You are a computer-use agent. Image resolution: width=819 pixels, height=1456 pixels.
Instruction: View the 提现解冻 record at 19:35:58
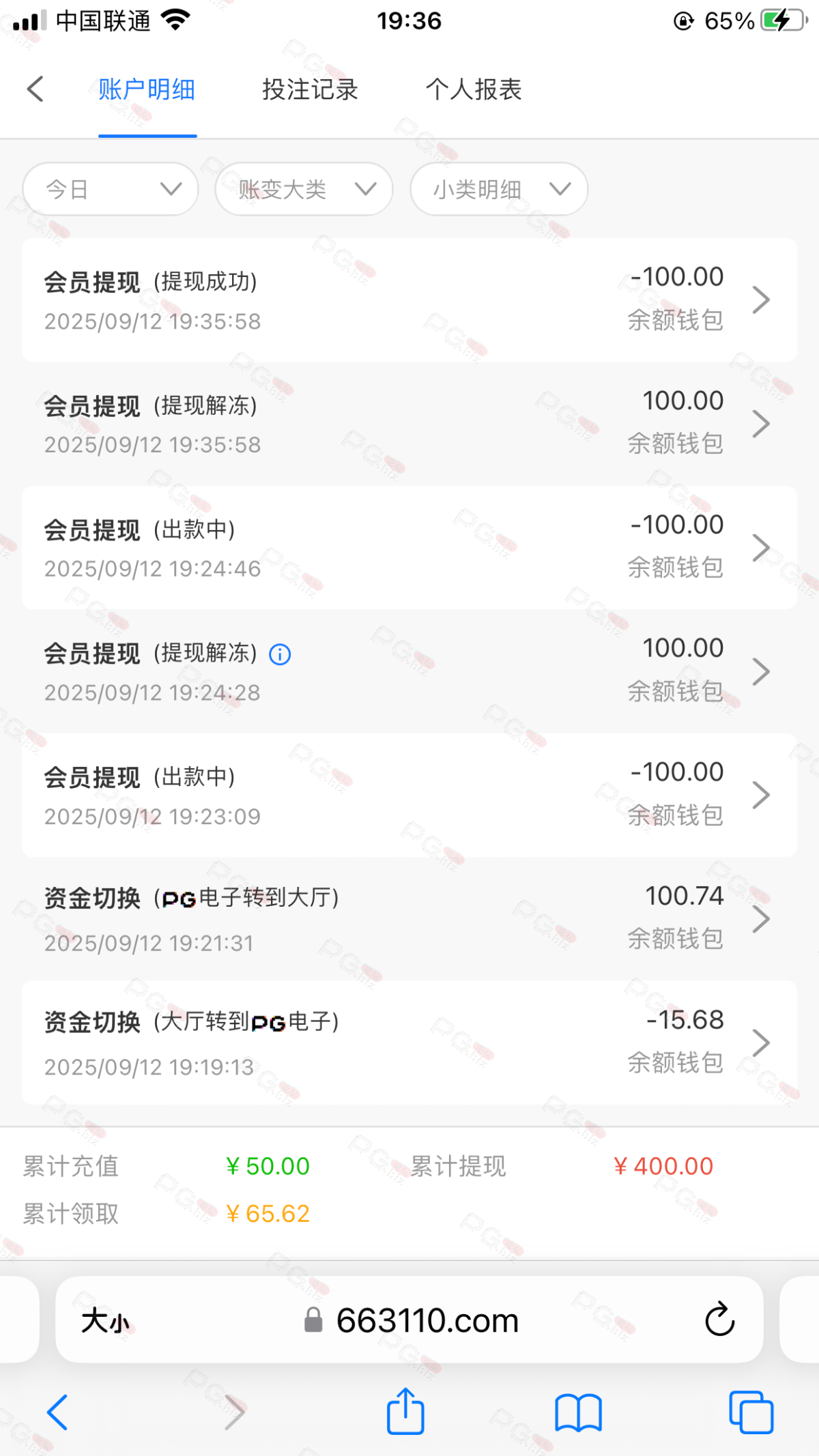tap(409, 424)
